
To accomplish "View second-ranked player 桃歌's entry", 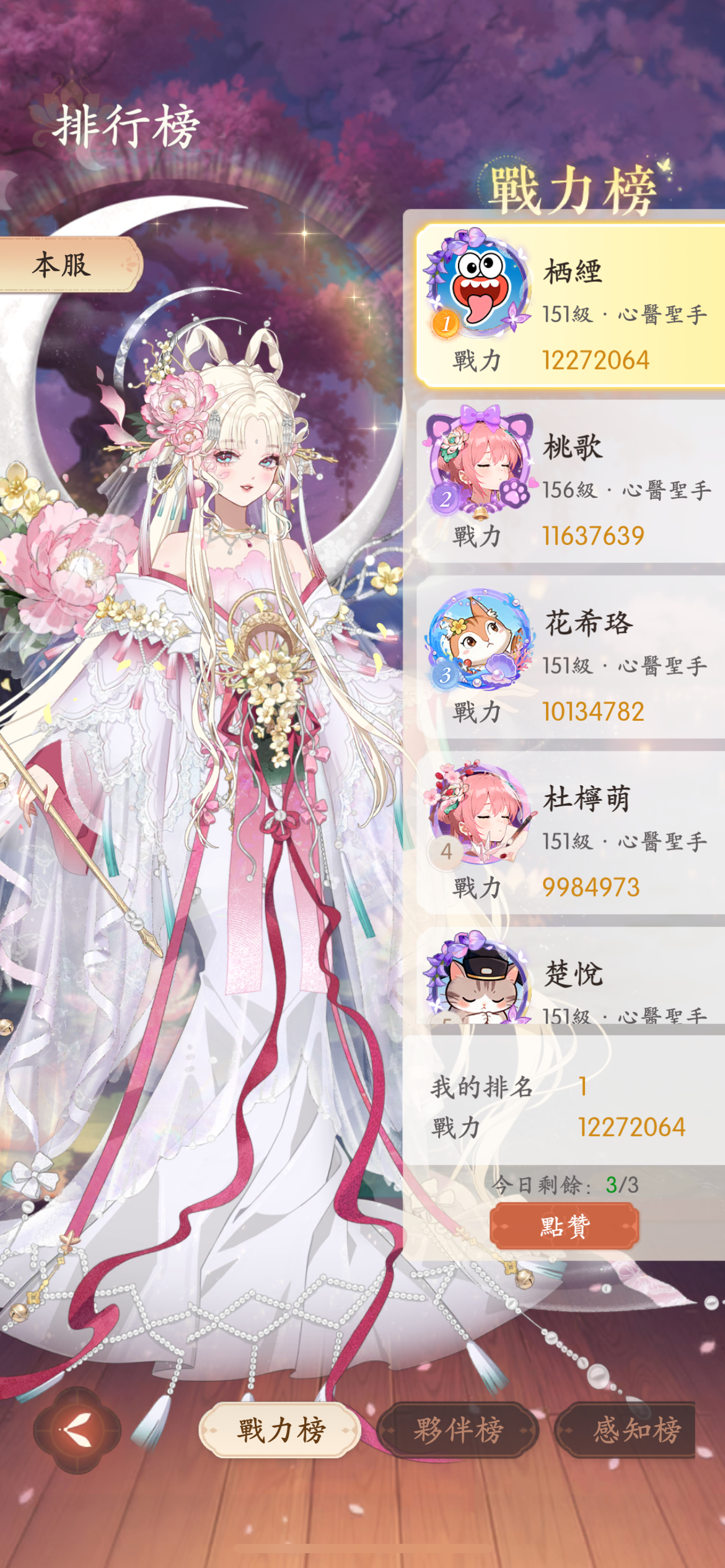I will (570, 482).
